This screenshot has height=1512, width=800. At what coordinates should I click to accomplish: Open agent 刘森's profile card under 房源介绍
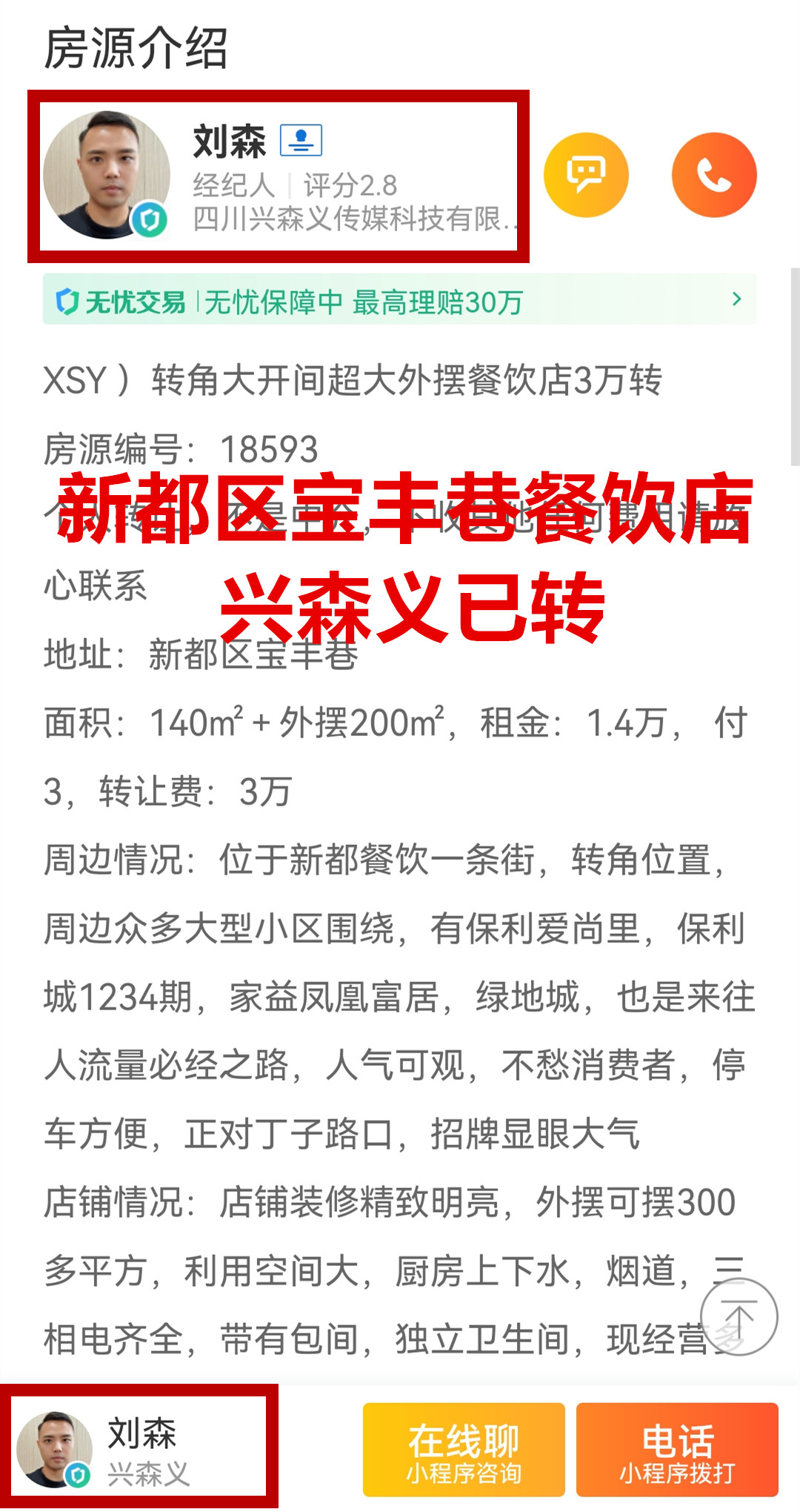point(278,176)
